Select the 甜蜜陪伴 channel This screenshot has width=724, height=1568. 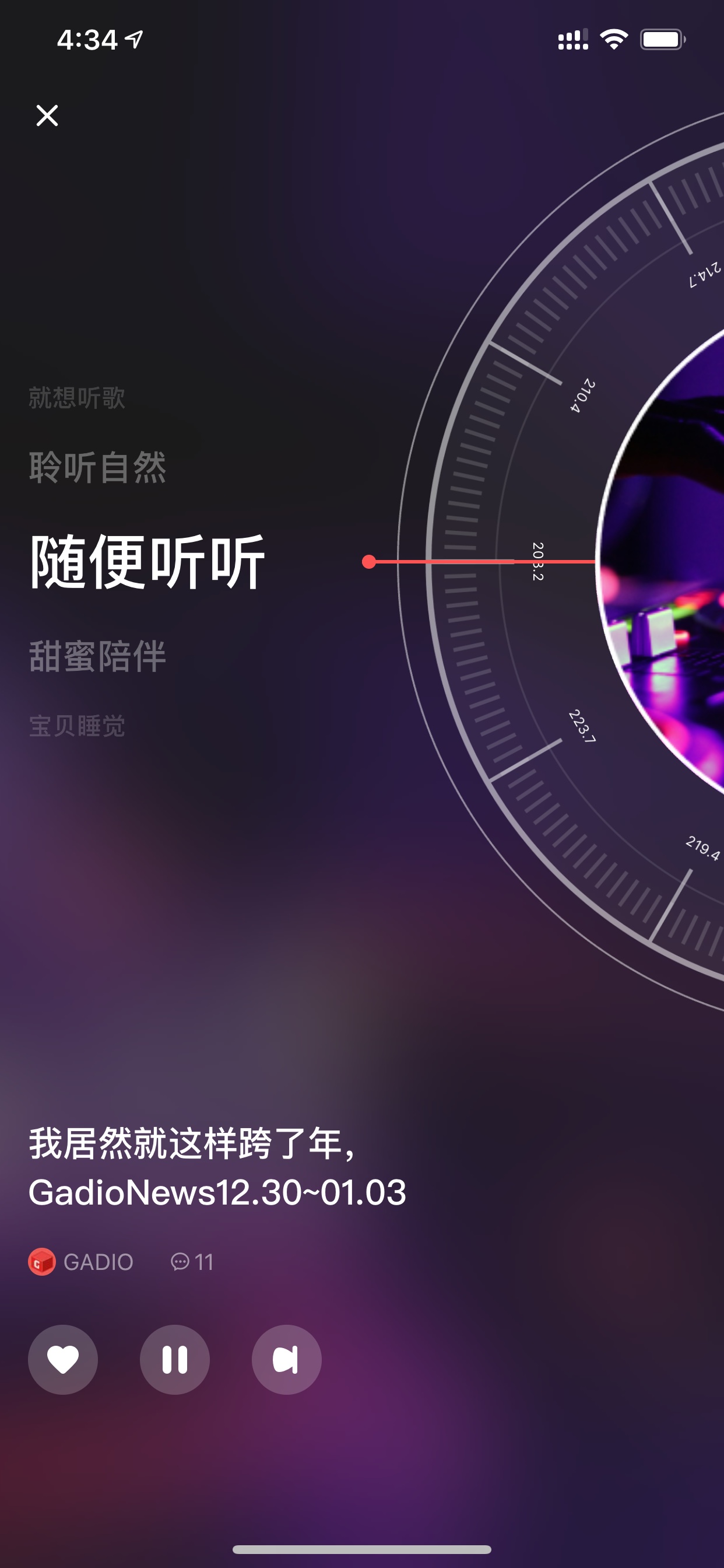97,656
